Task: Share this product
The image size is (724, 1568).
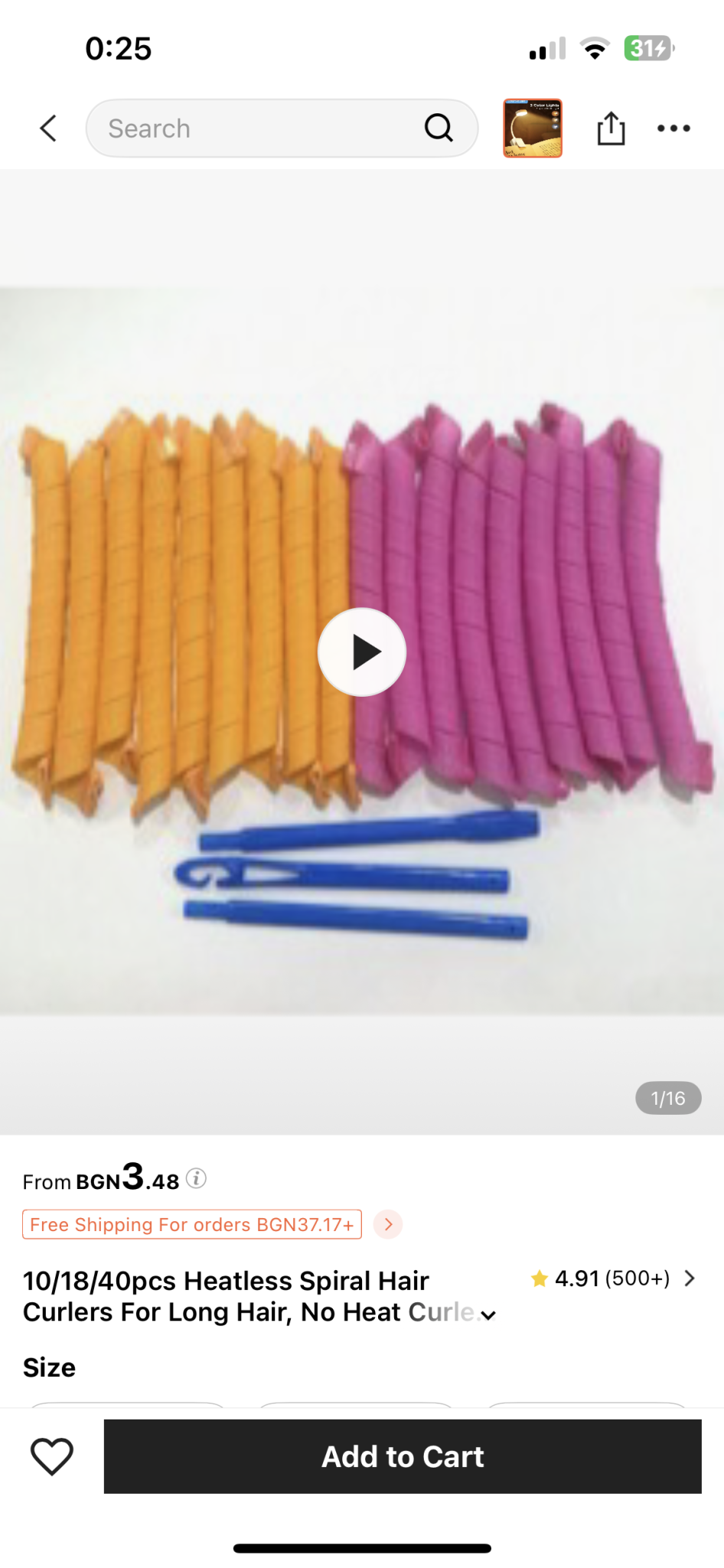Action: [x=611, y=129]
